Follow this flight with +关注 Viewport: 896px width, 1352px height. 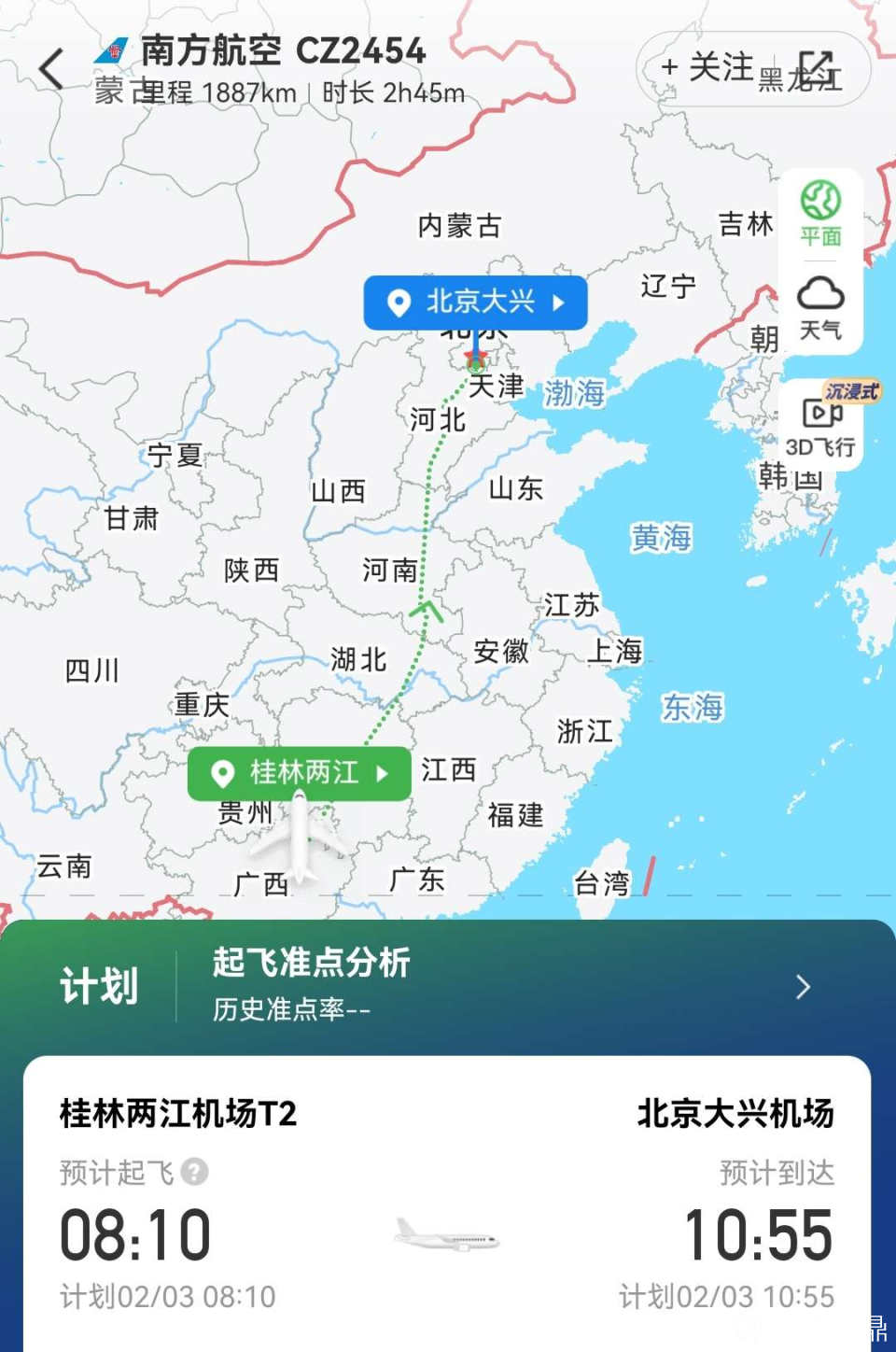click(x=707, y=67)
